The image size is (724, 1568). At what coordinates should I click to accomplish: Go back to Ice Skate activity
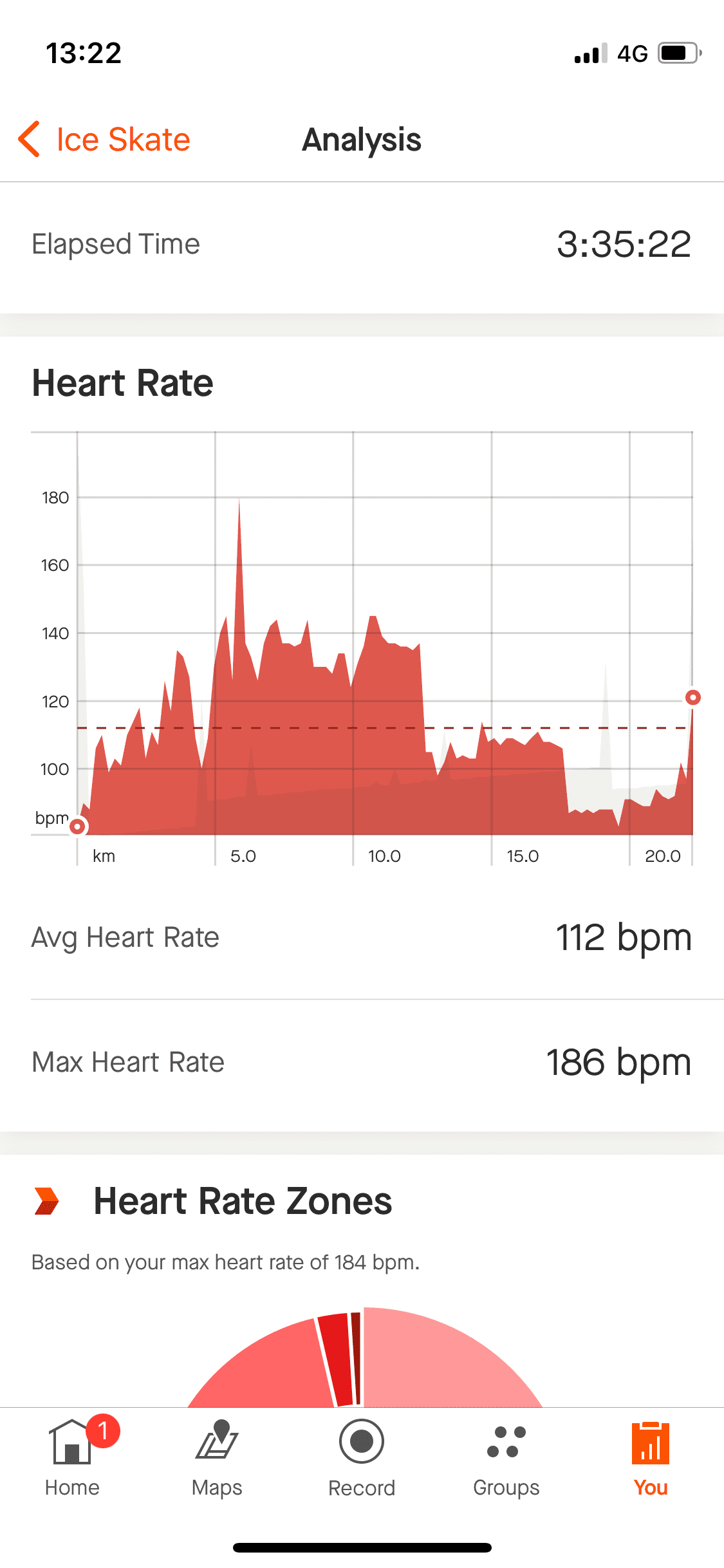104,140
